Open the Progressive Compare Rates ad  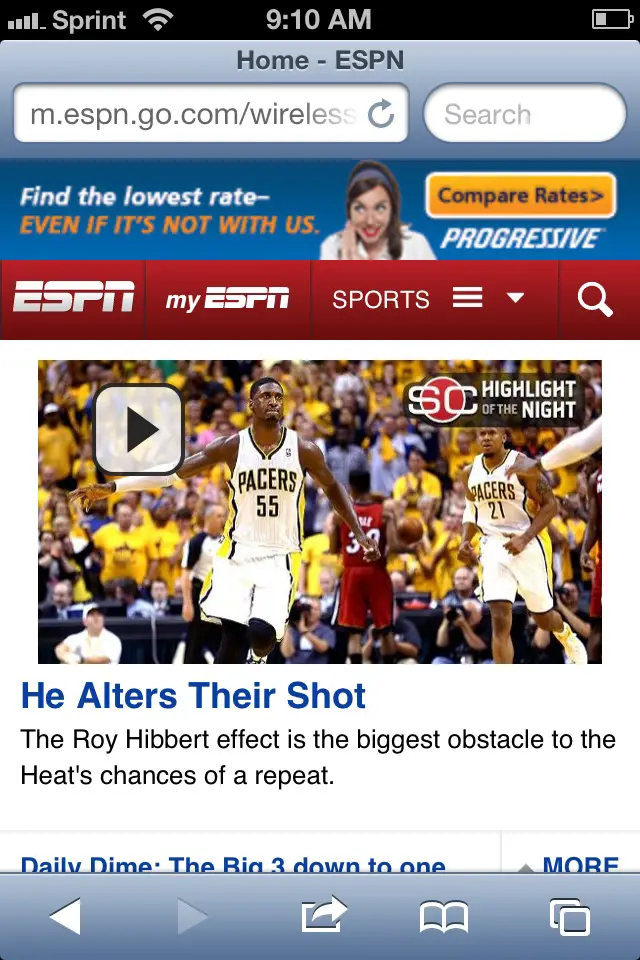click(520, 195)
